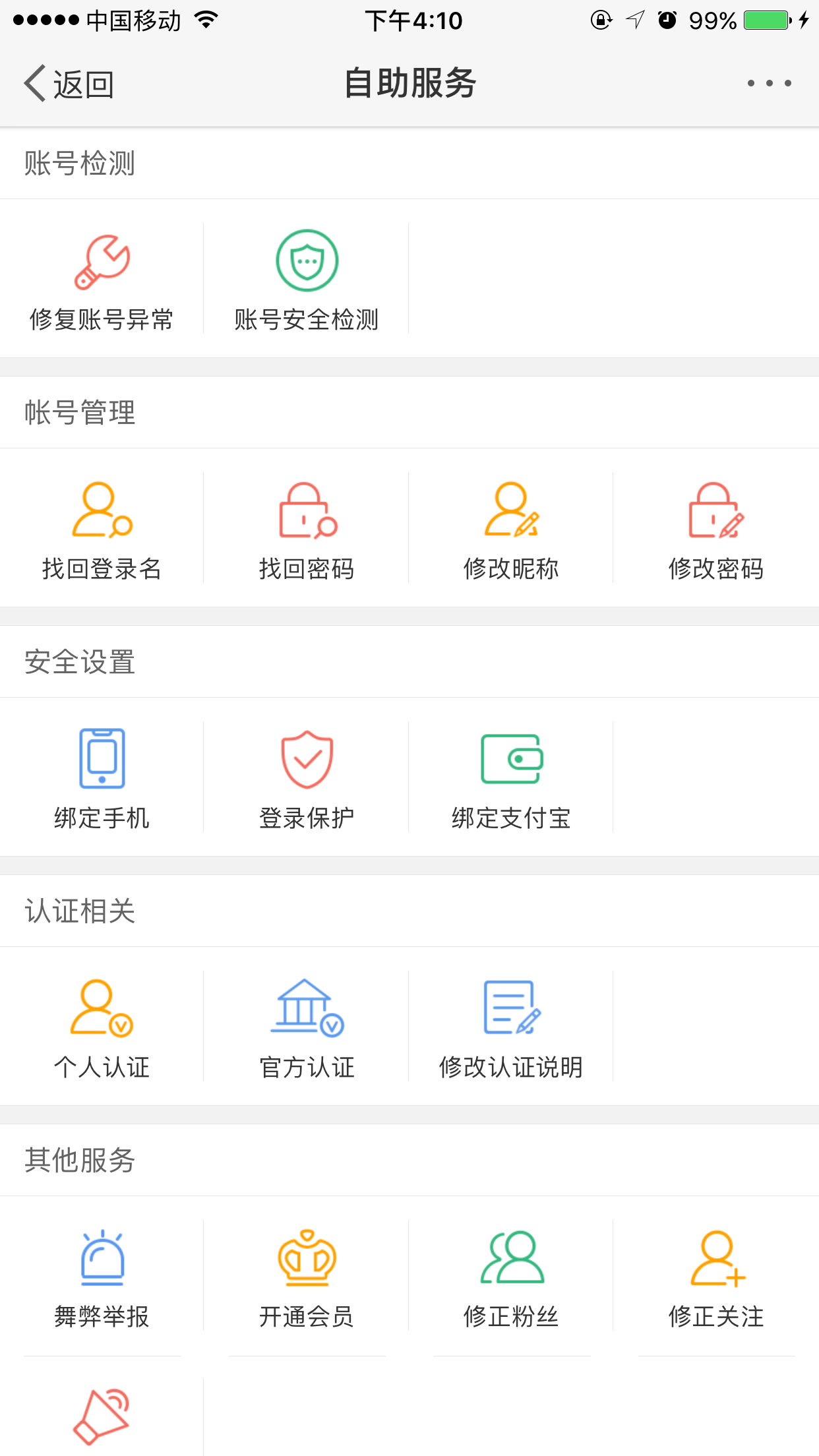Tap 修改认证说明 item
The height and width of the screenshot is (1456, 819).
[511, 1027]
